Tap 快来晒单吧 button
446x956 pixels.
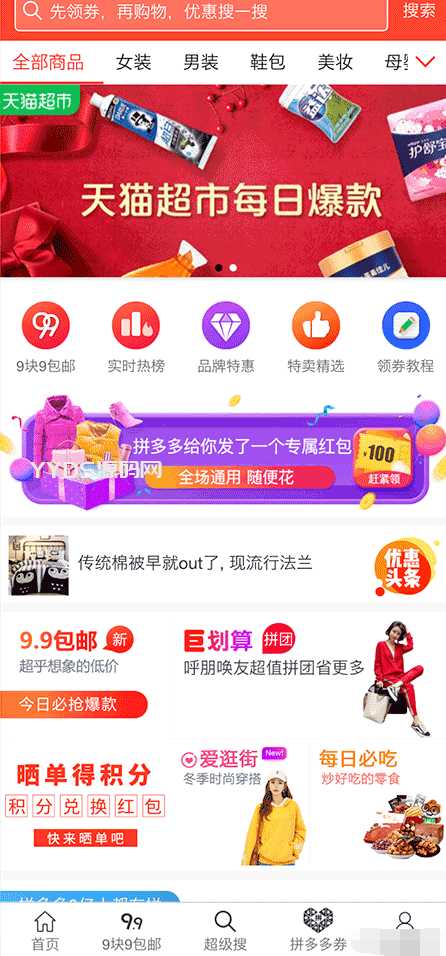[x=85, y=838]
